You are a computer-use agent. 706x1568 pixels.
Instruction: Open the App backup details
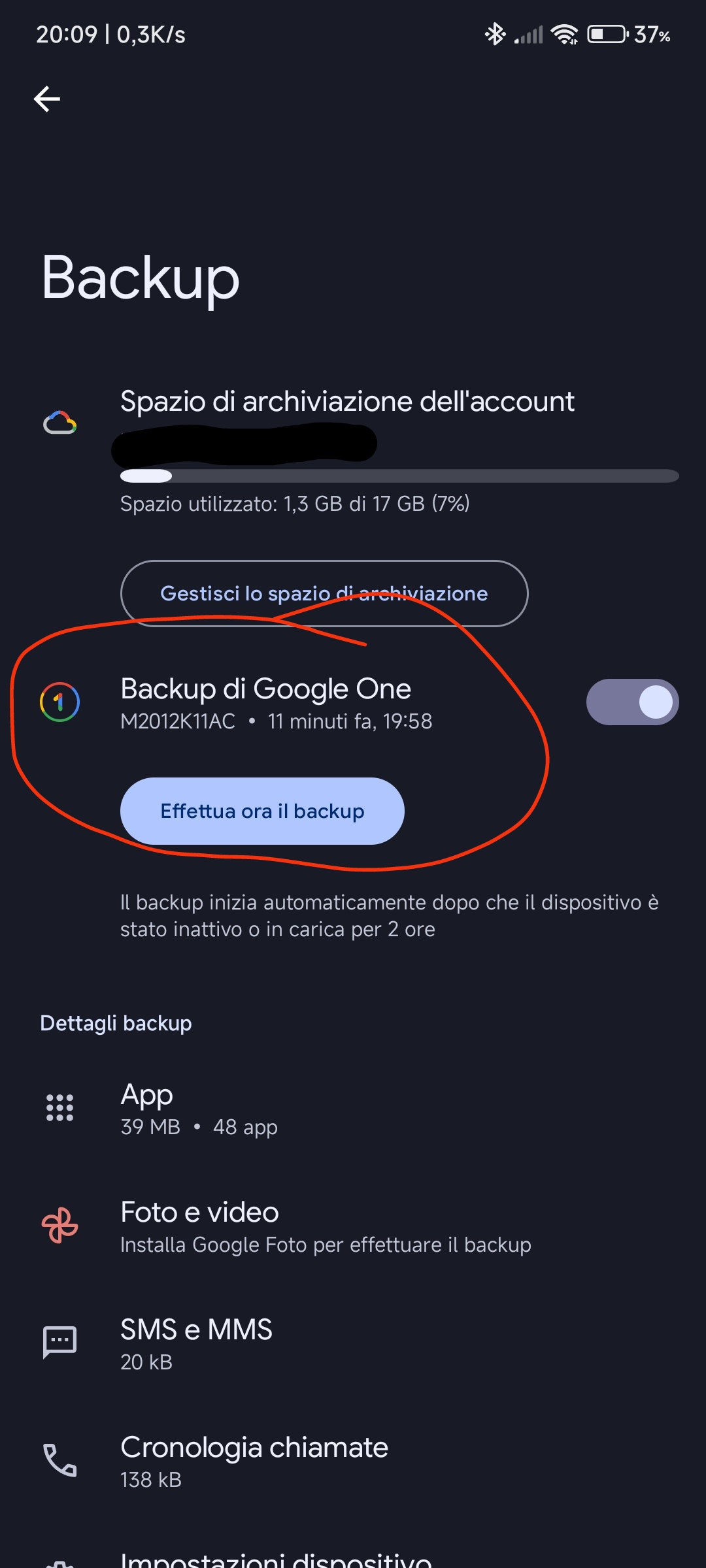tap(353, 1109)
